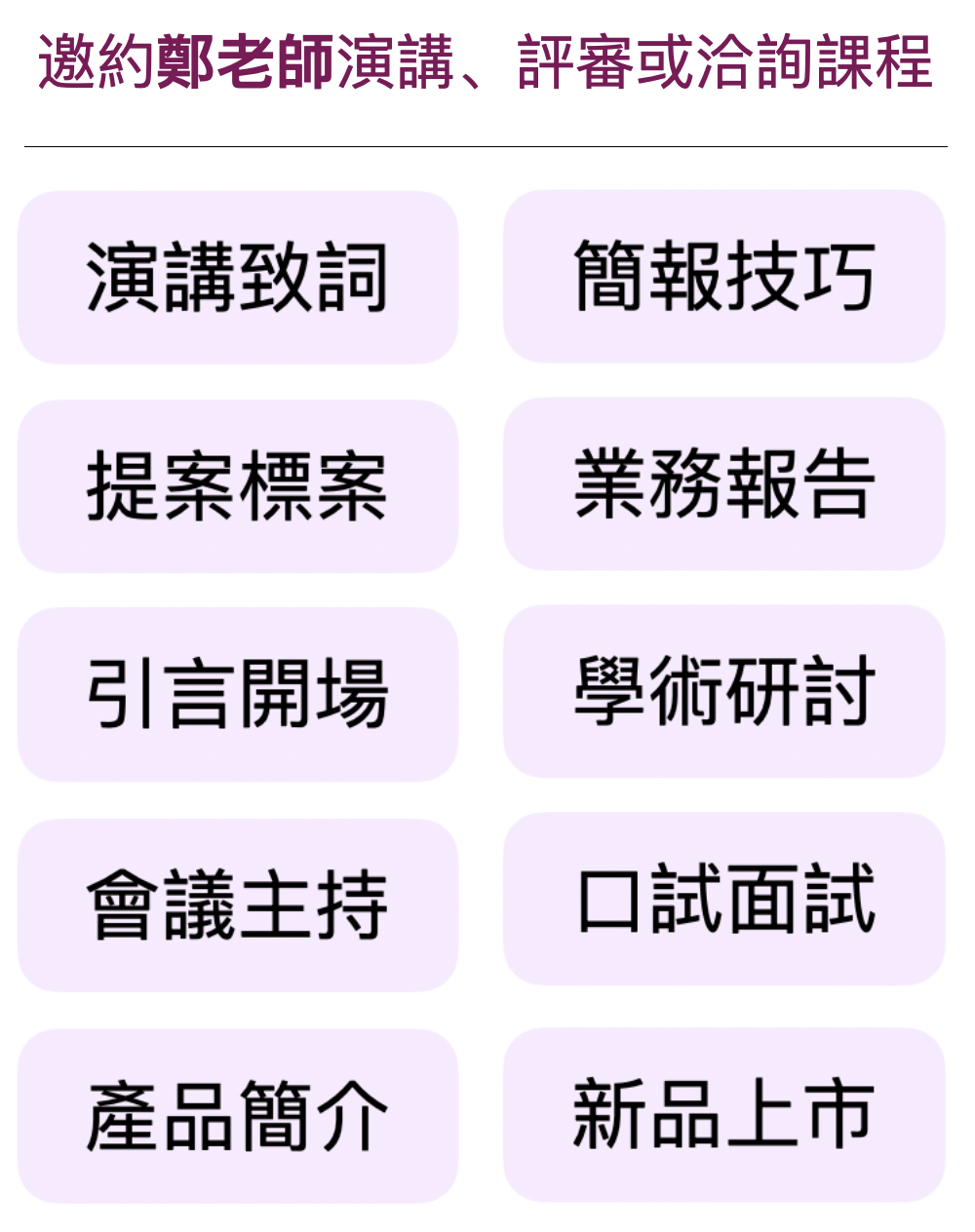
Task: Select the 演講致詞 button
Action: pyautogui.click(x=237, y=278)
